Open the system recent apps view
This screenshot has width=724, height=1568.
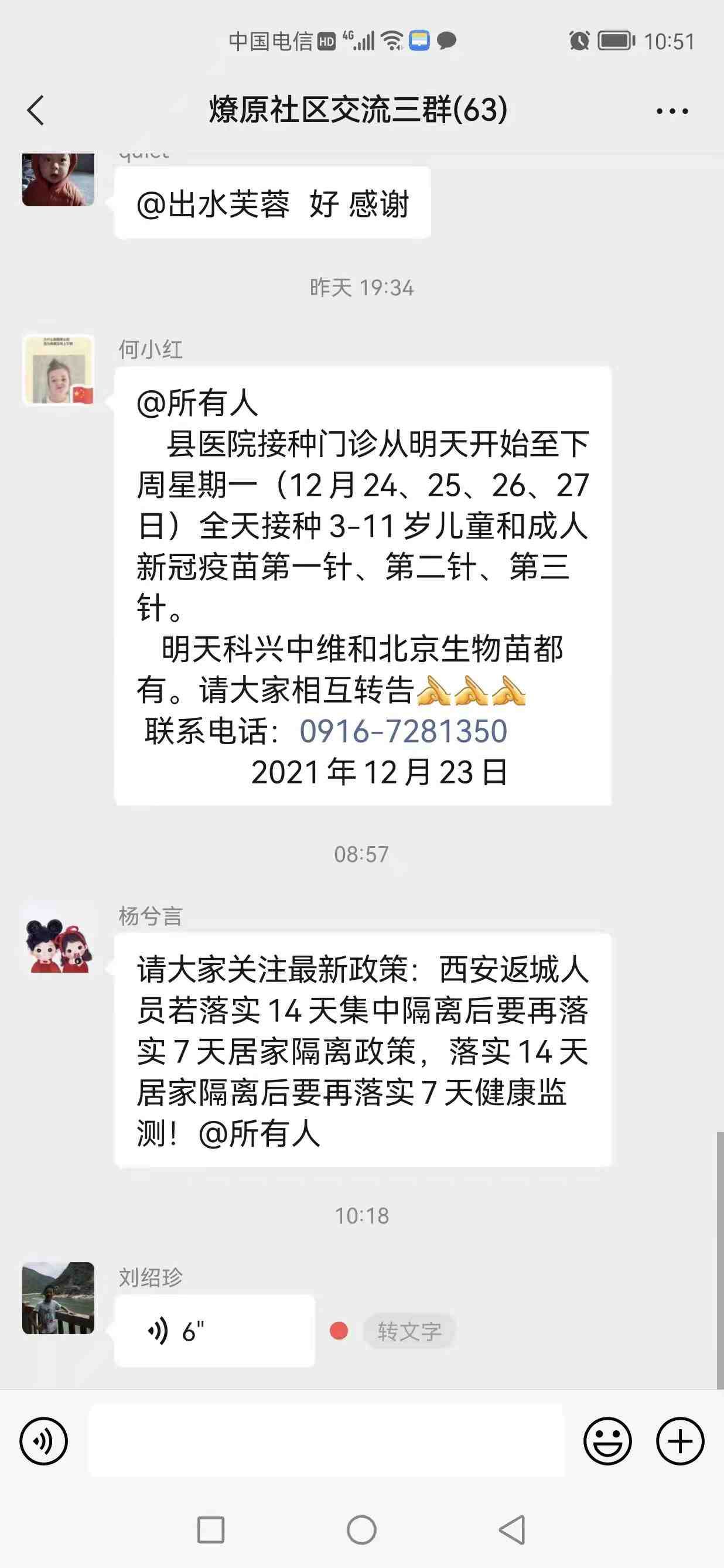[210, 1530]
